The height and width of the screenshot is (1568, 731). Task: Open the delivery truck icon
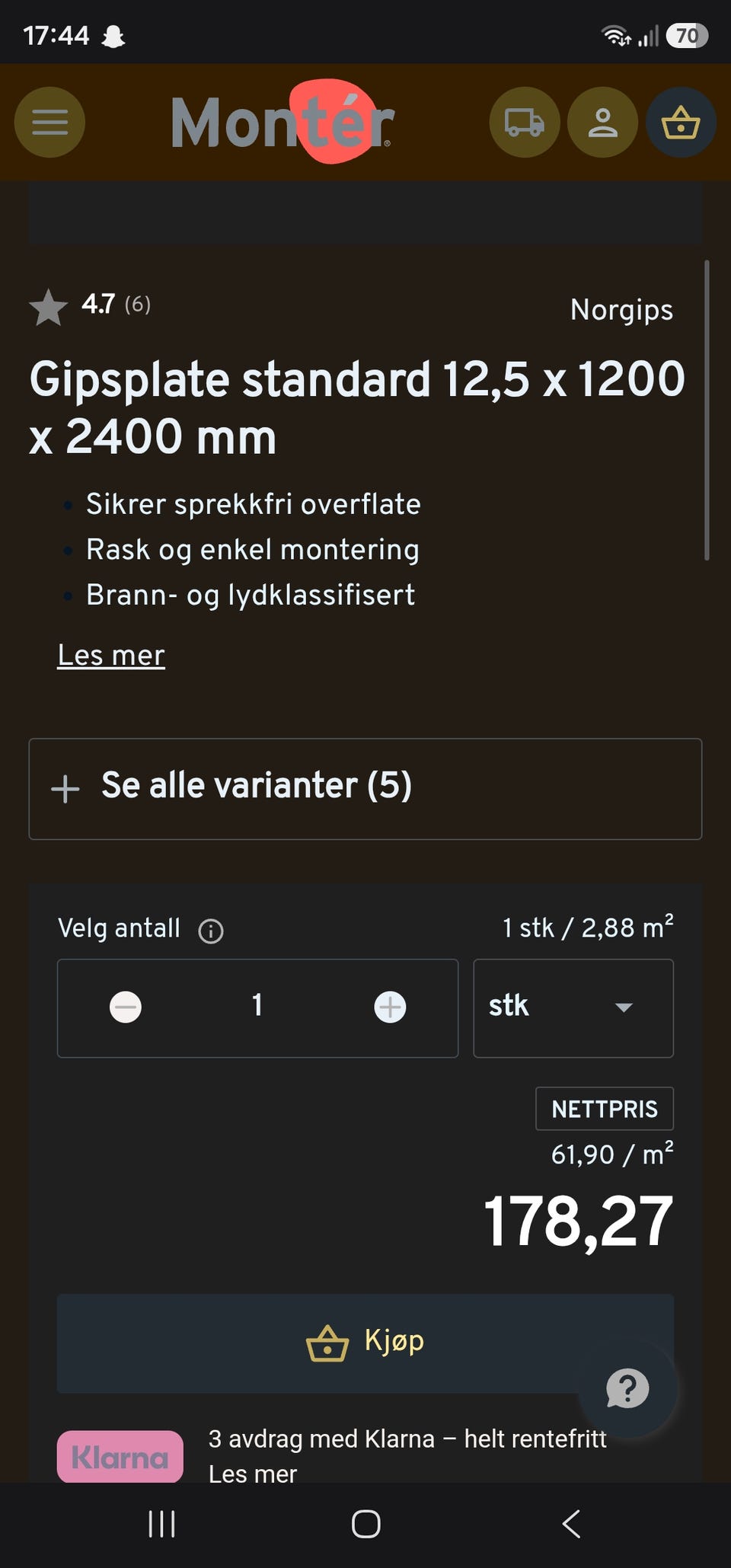tap(525, 122)
